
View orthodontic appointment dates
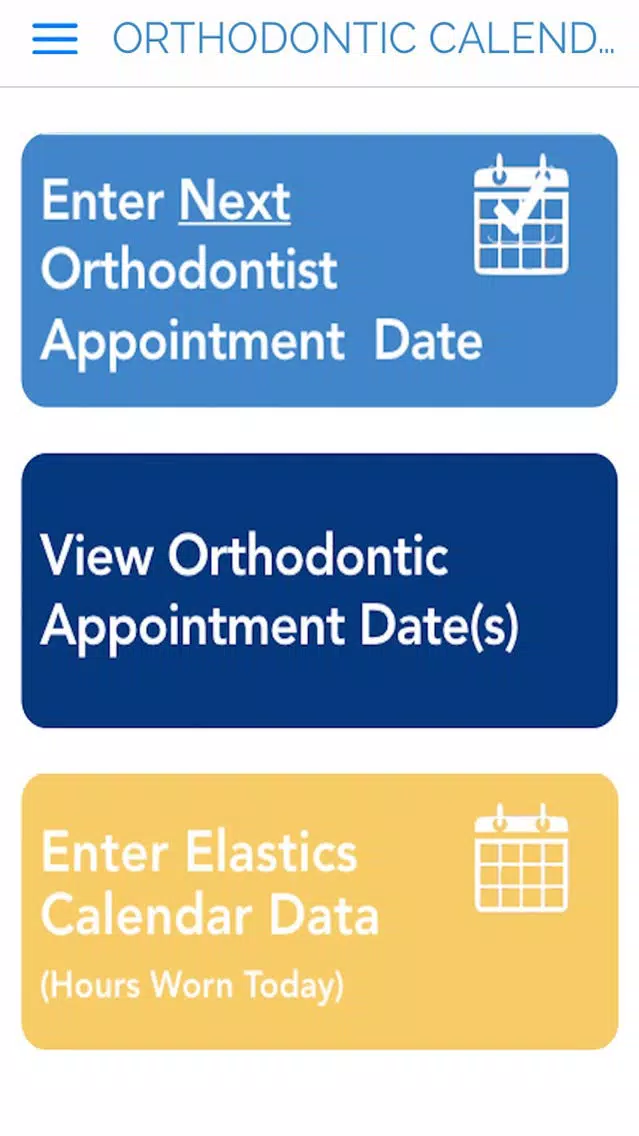(319, 590)
